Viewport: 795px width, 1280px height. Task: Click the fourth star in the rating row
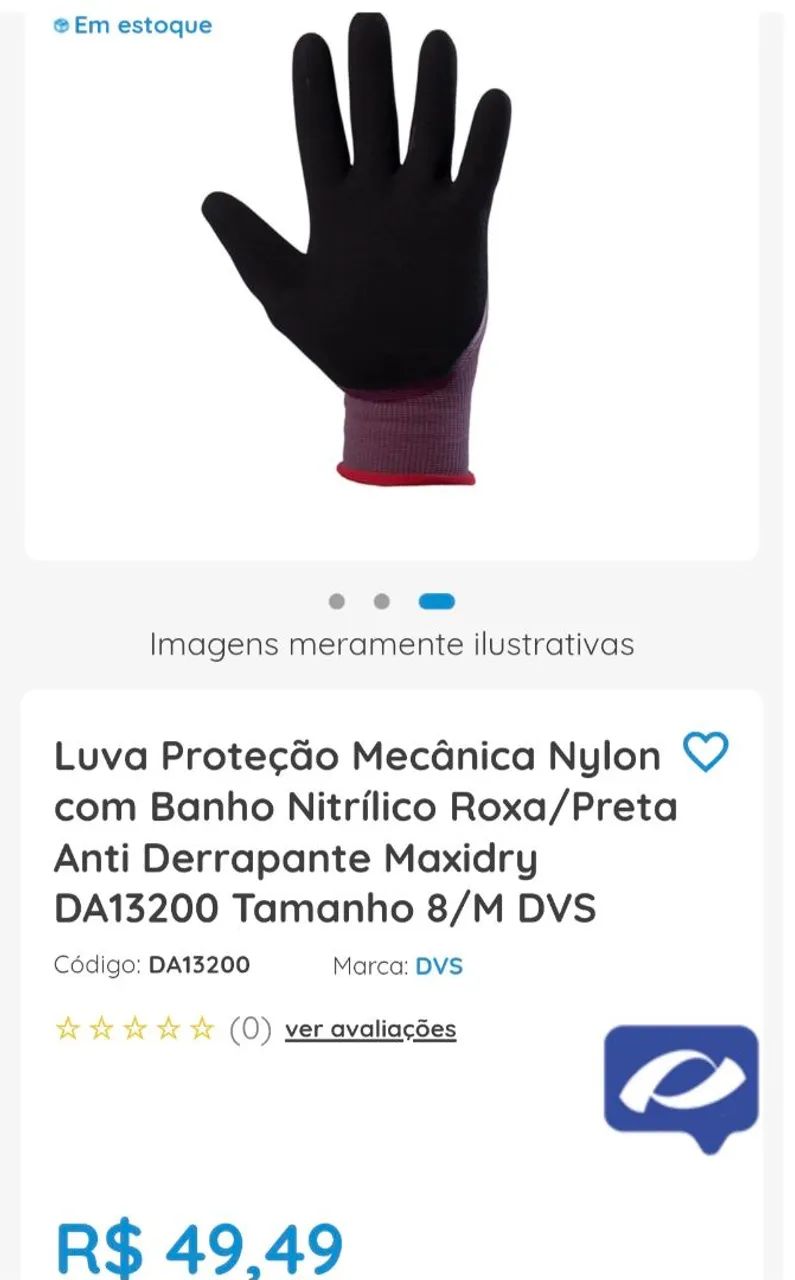click(x=167, y=1026)
